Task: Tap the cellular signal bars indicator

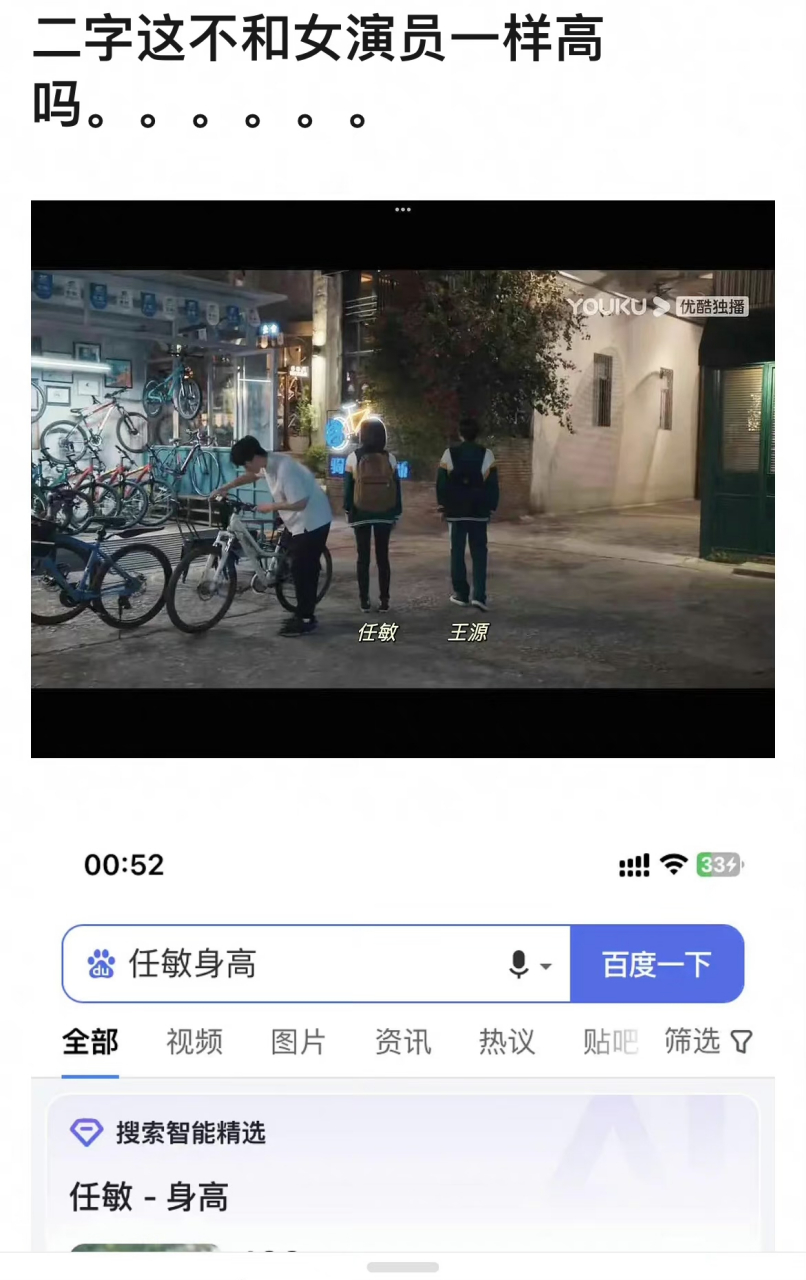Action: (x=632, y=864)
